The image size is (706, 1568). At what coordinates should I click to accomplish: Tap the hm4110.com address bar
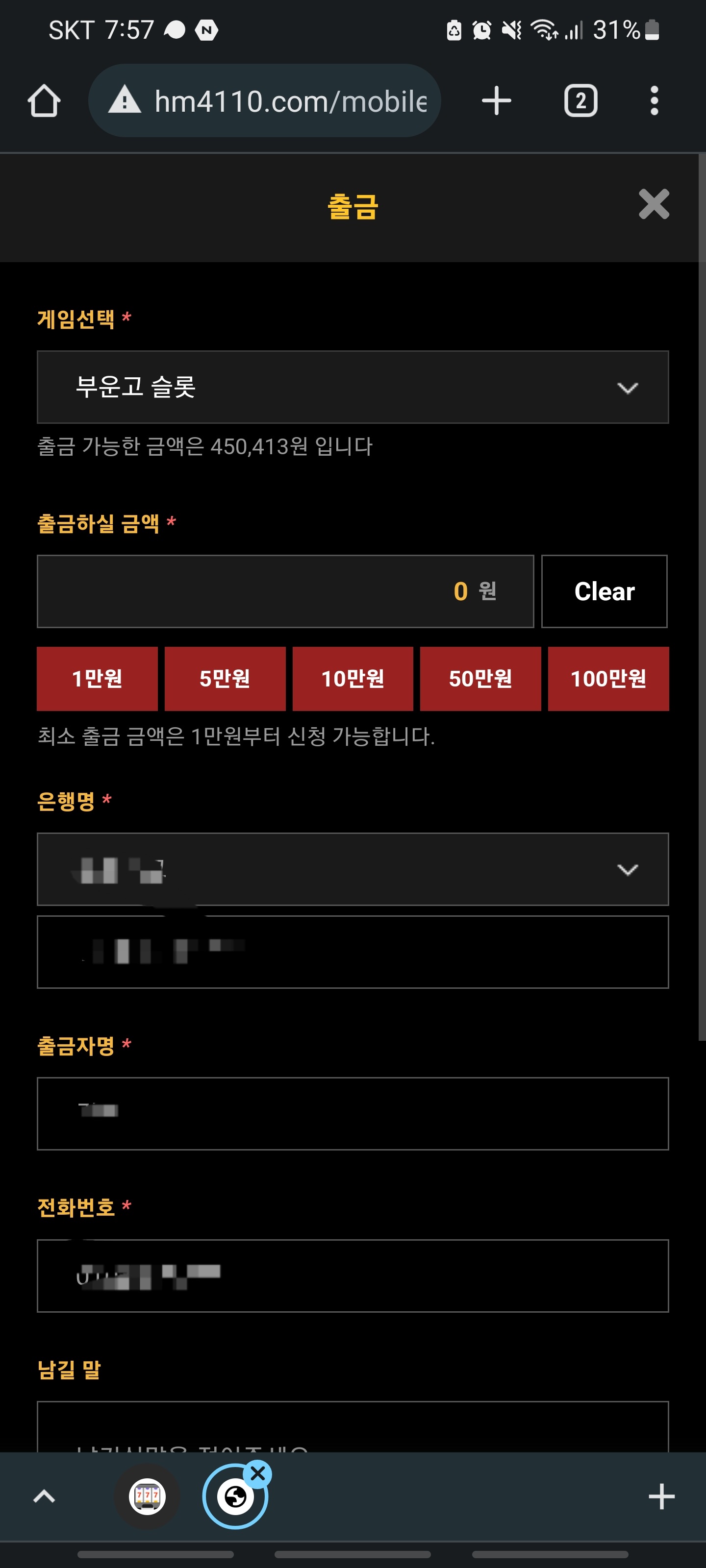point(264,100)
